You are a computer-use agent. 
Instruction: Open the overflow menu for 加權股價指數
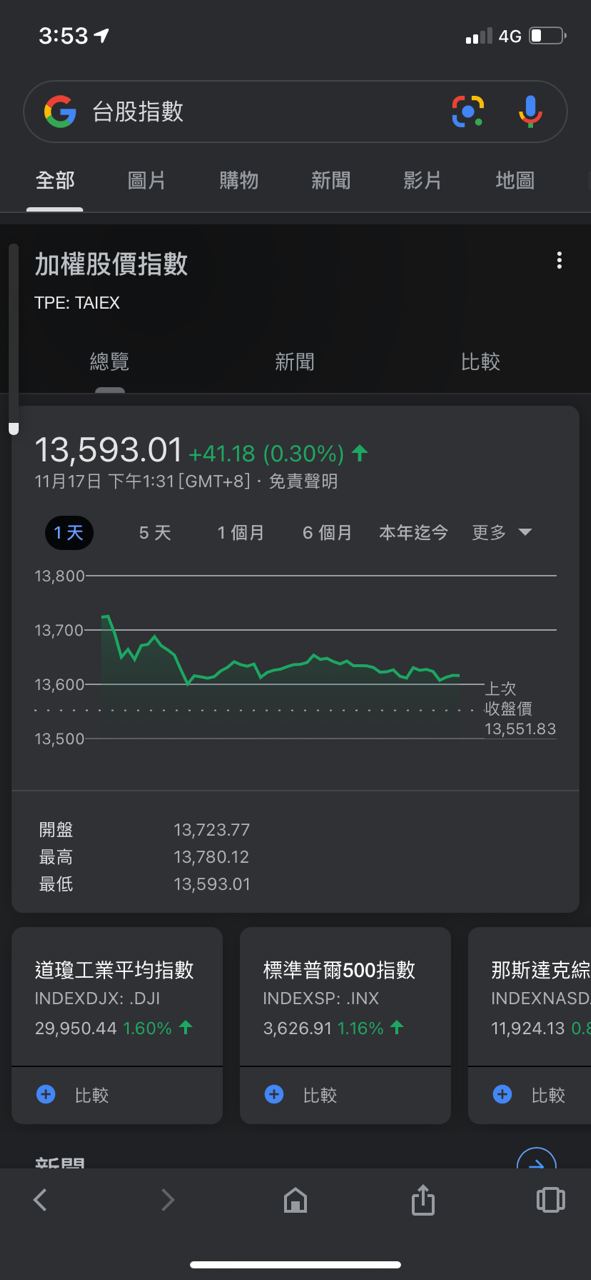click(x=559, y=261)
